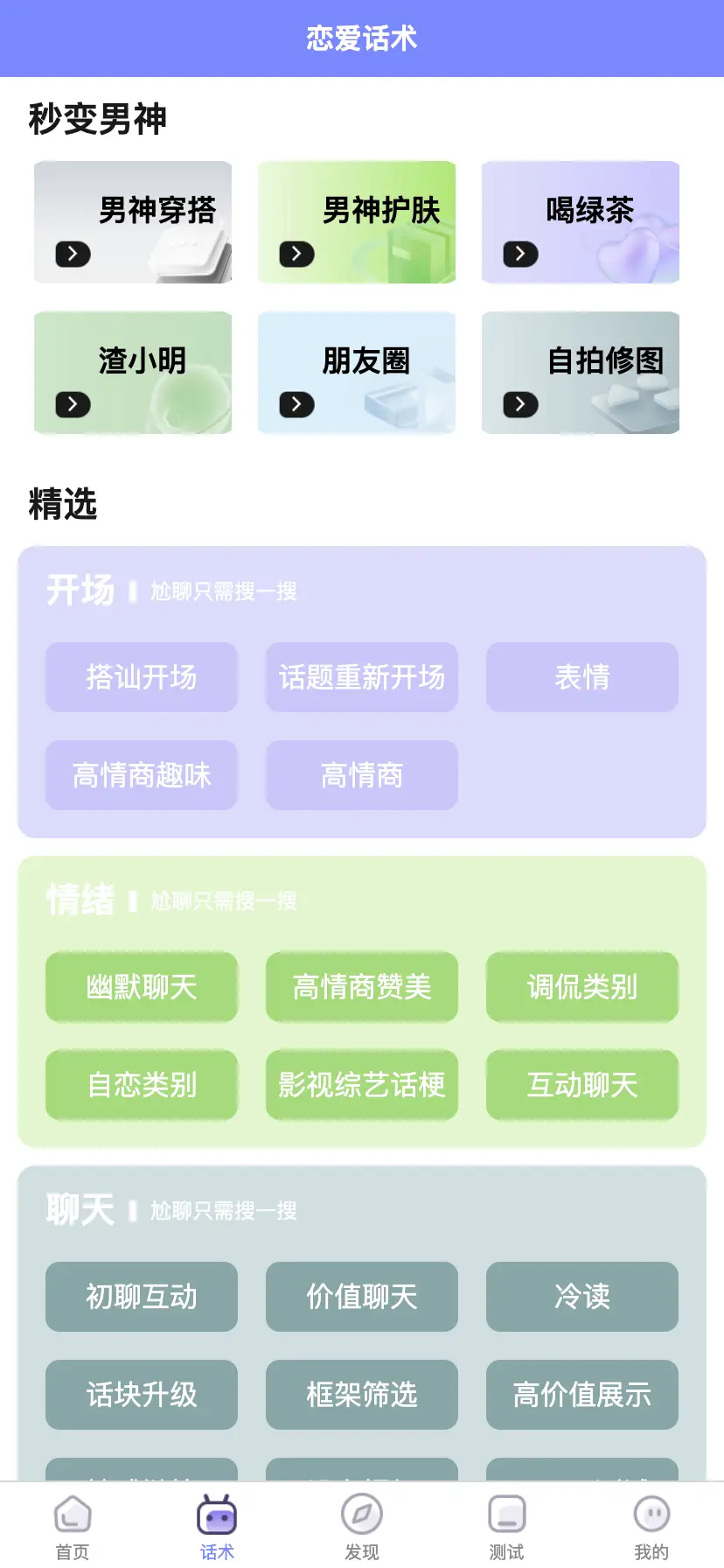Choose 影视综艺话梗
The height and width of the screenshot is (1568, 724).
[362, 1085]
